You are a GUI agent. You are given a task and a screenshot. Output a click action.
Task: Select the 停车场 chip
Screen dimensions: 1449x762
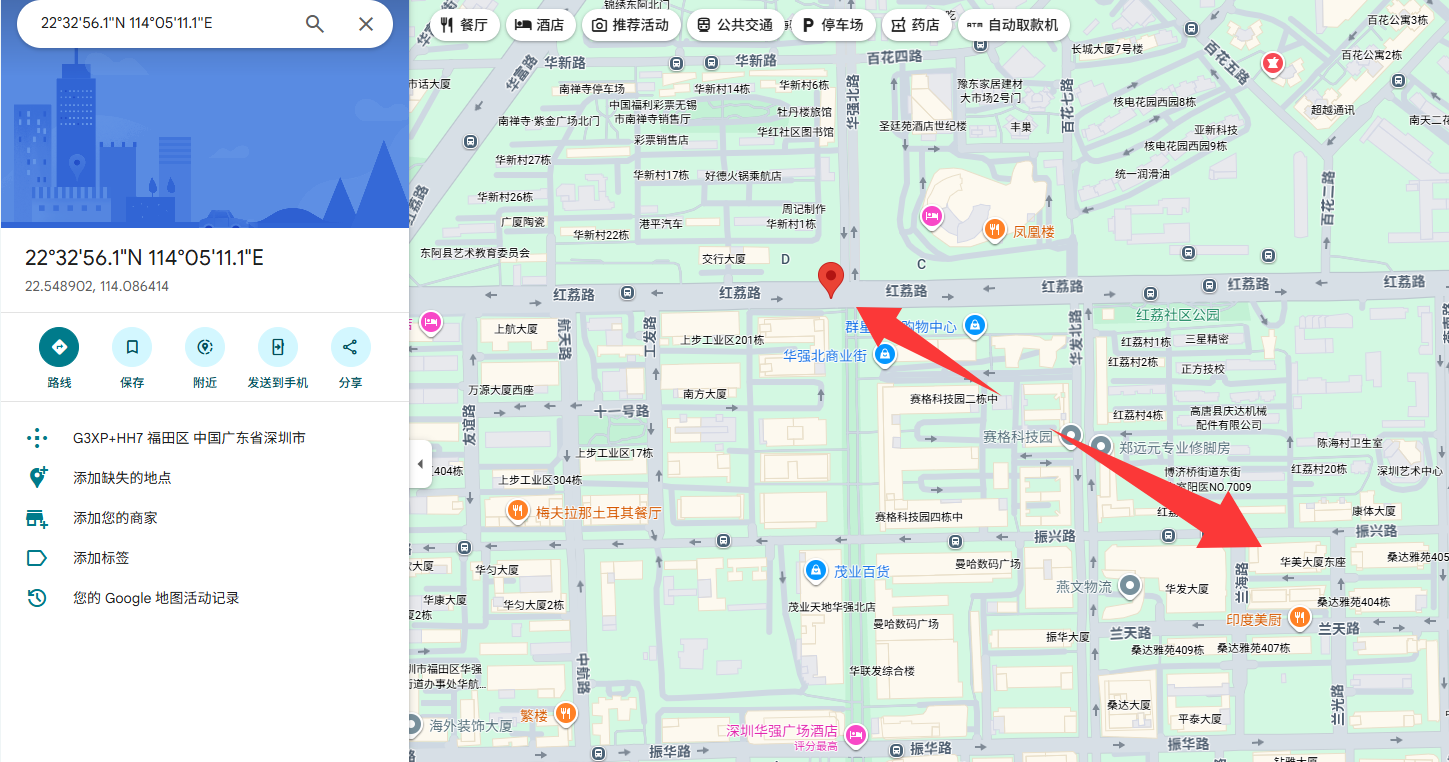click(x=833, y=25)
